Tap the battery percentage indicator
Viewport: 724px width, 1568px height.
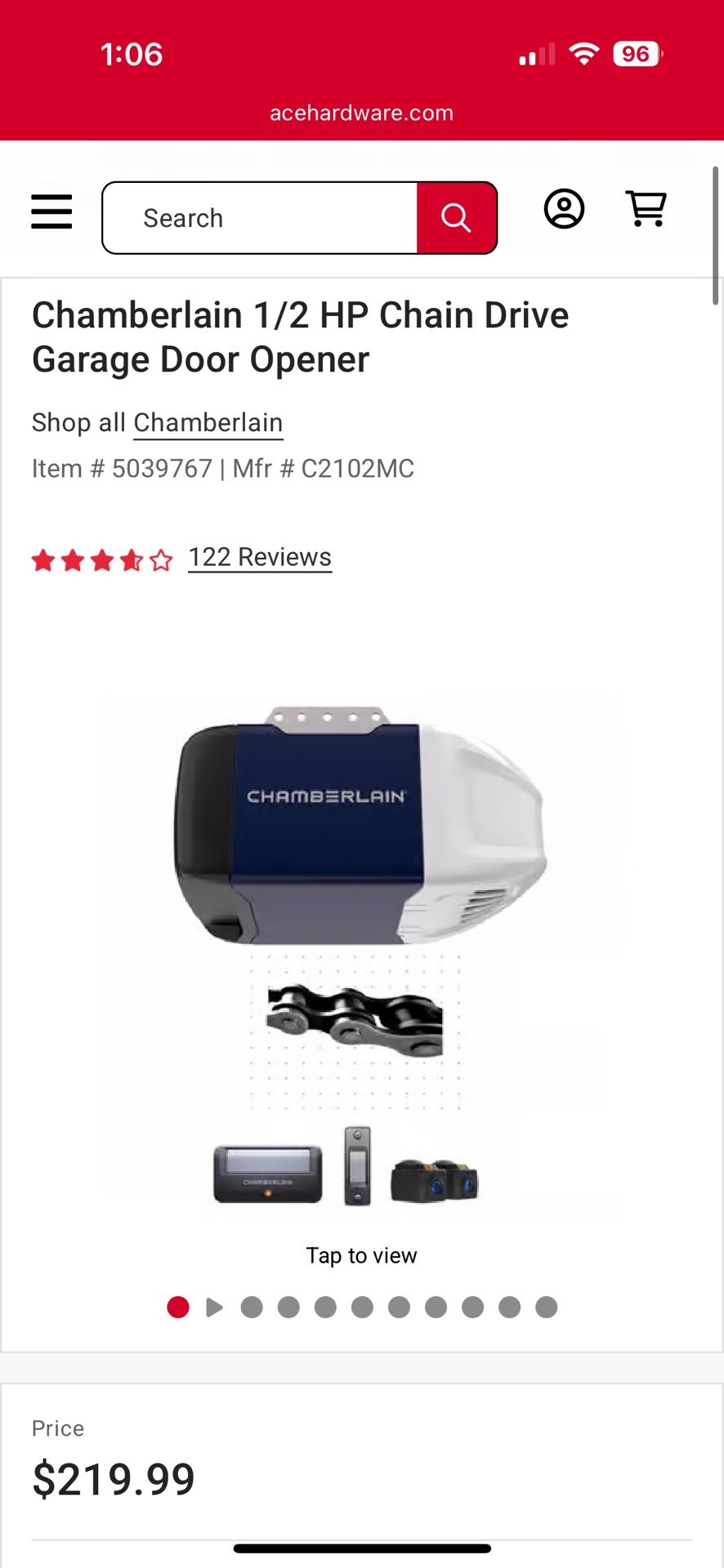coord(637,54)
